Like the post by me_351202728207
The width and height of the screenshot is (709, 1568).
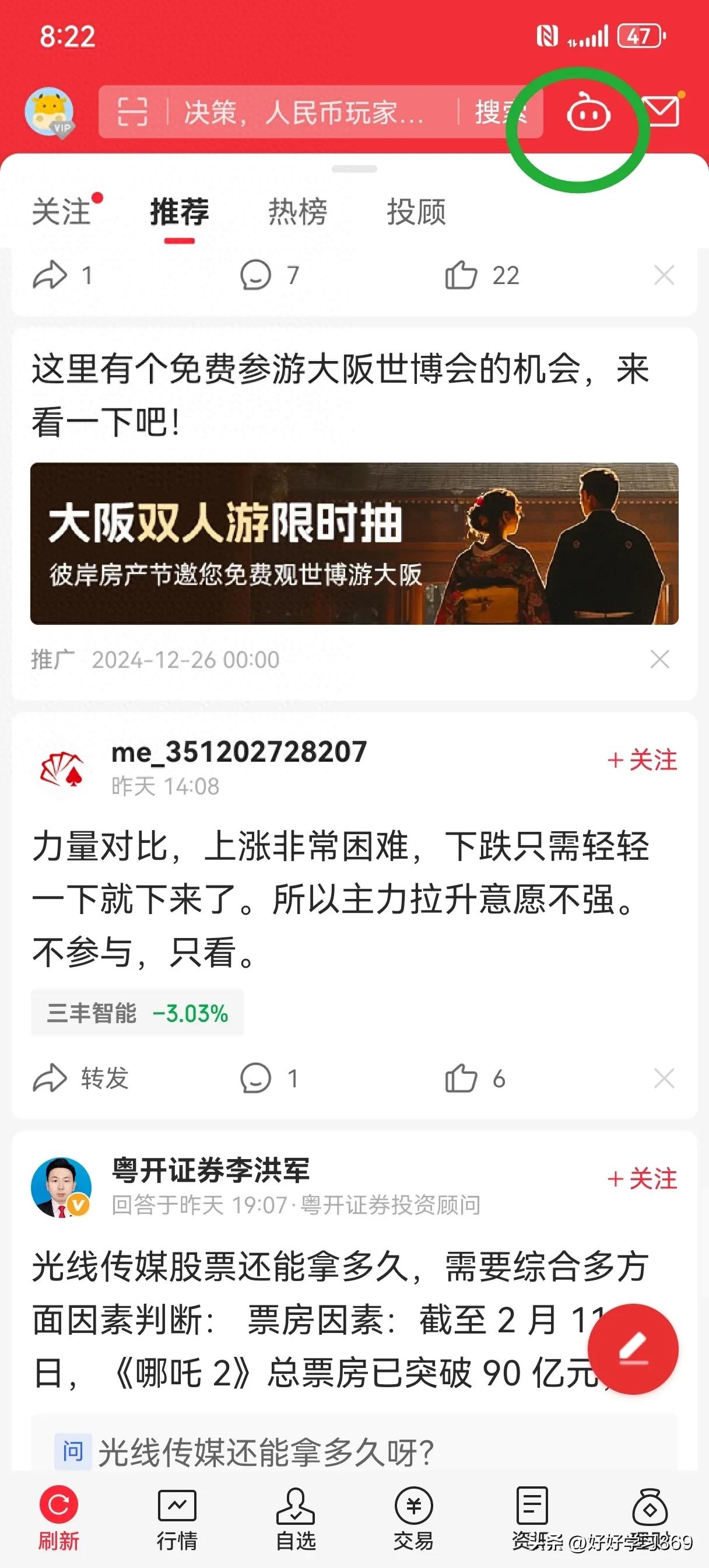[x=475, y=1079]
